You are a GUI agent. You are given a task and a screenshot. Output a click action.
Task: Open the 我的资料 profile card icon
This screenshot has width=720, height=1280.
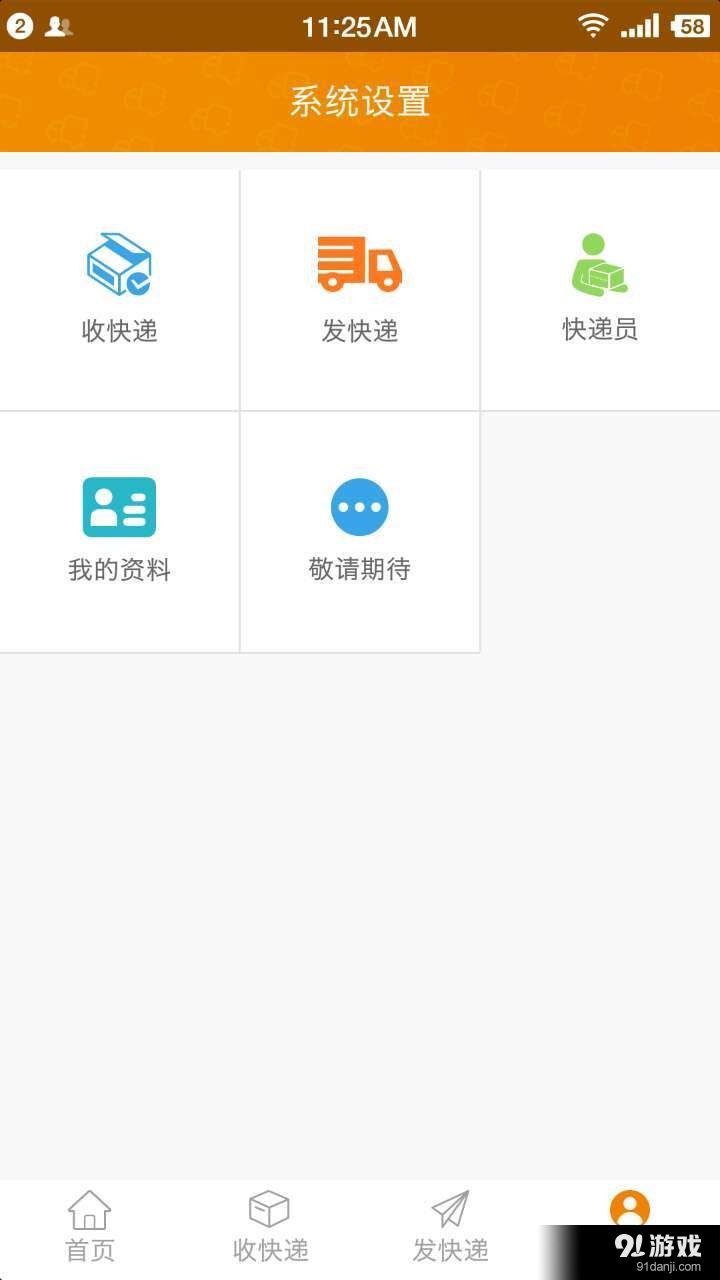point(119,507)
